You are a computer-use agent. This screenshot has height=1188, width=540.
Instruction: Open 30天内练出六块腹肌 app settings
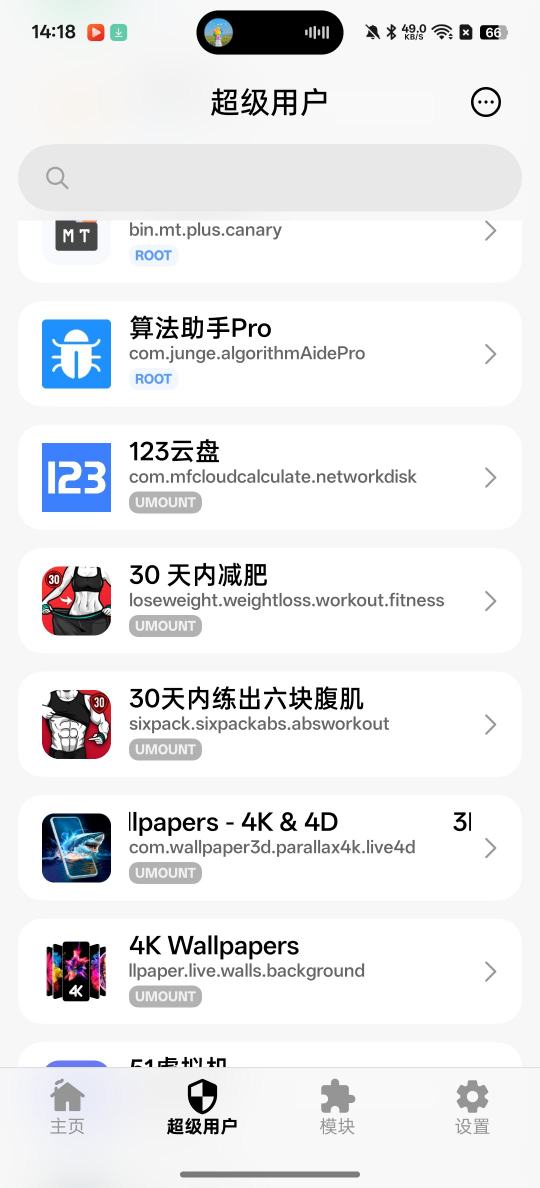pos(270,724)
